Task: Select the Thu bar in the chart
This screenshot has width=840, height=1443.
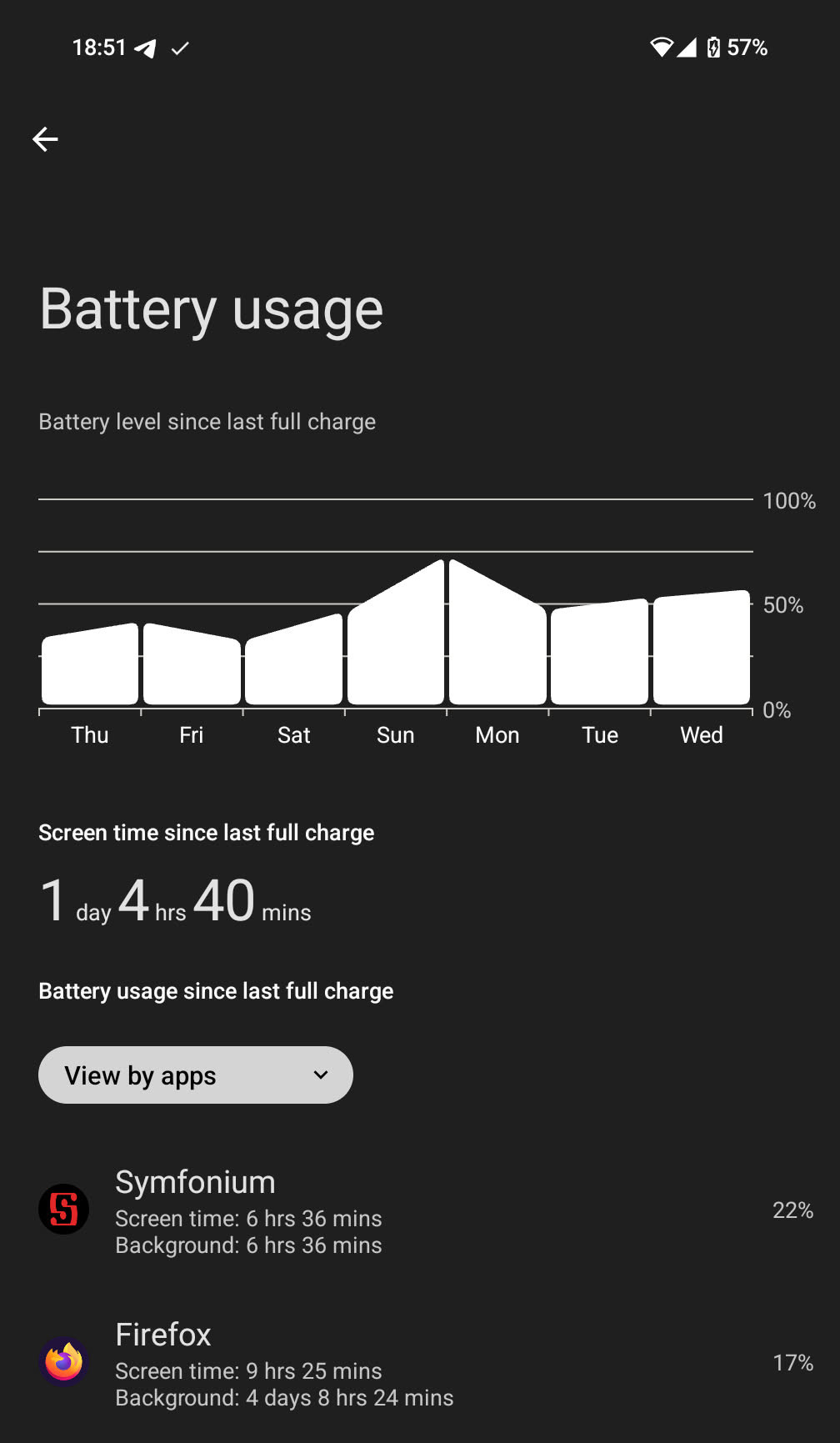Action: click(x=90, y=667)
